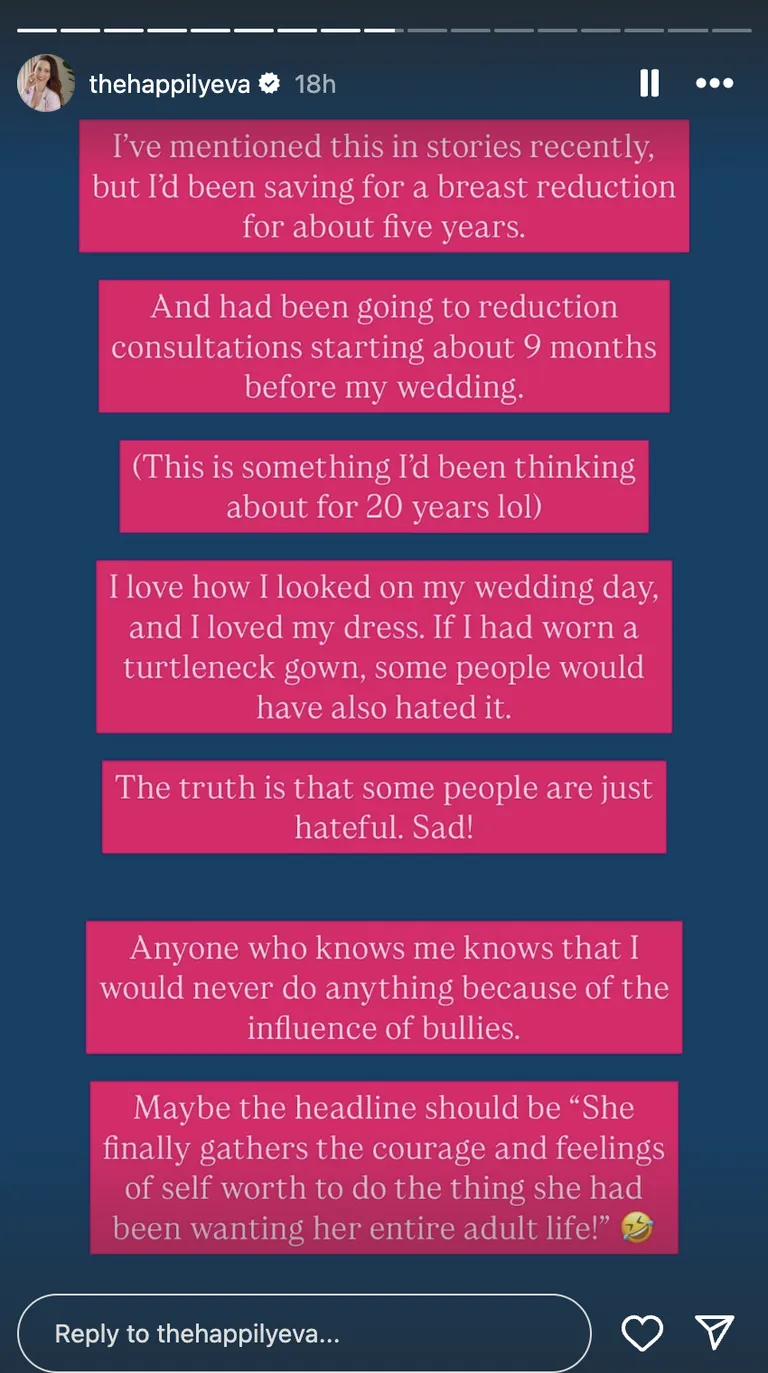The image size is (768, 1373).
Task: Open thehappilyeva profile picture
Action: coord(46,83)
